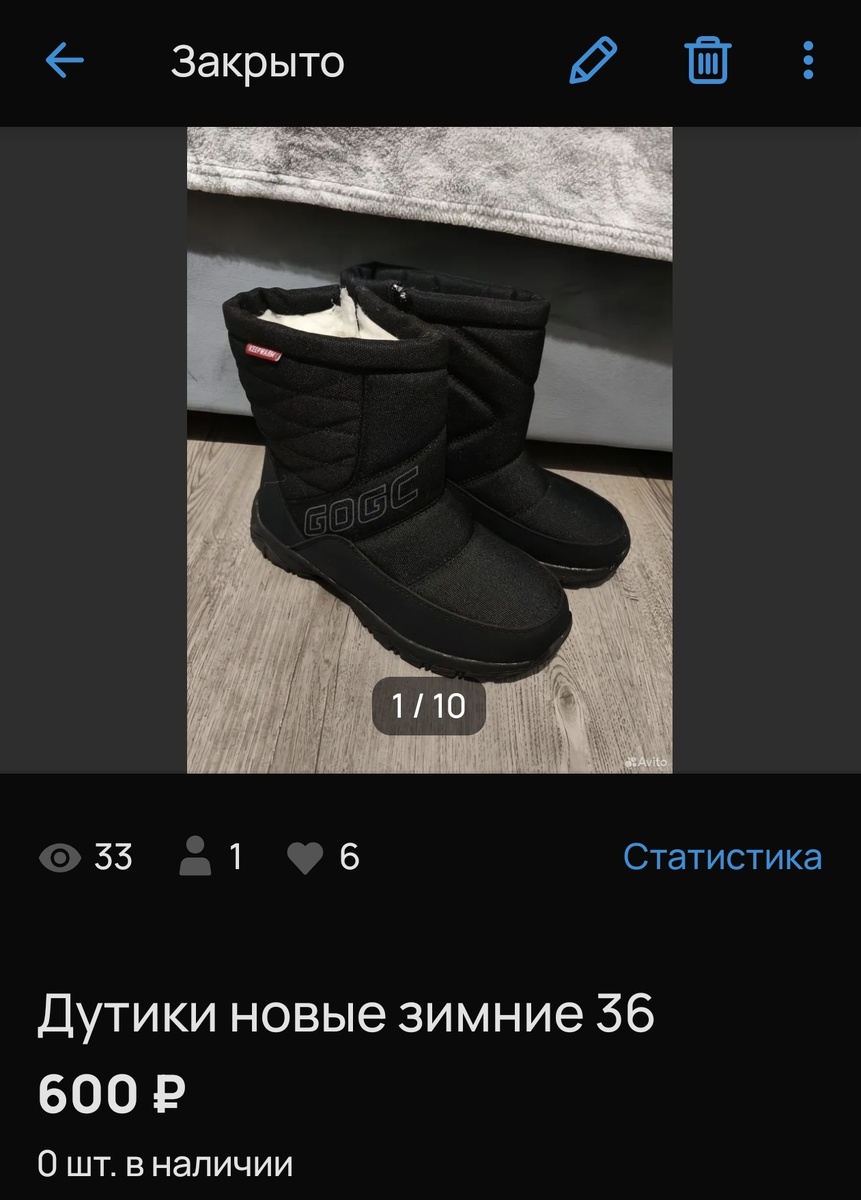Tap the Avito watermark on the photo

647,760
